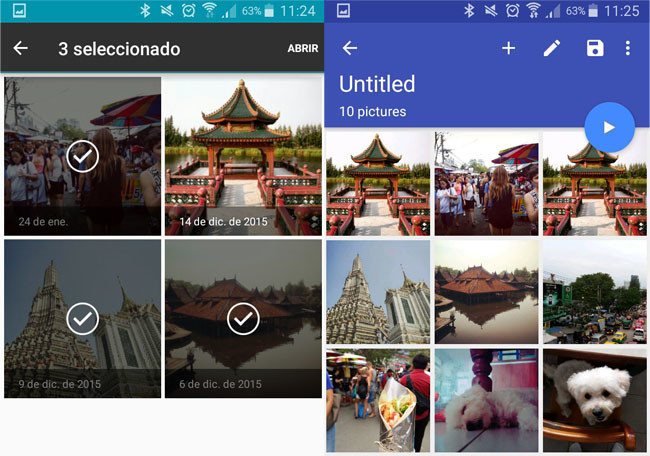Open the city traffic street picture
Image resolution: width=650 pixels, height=456 pixels.
594,291
